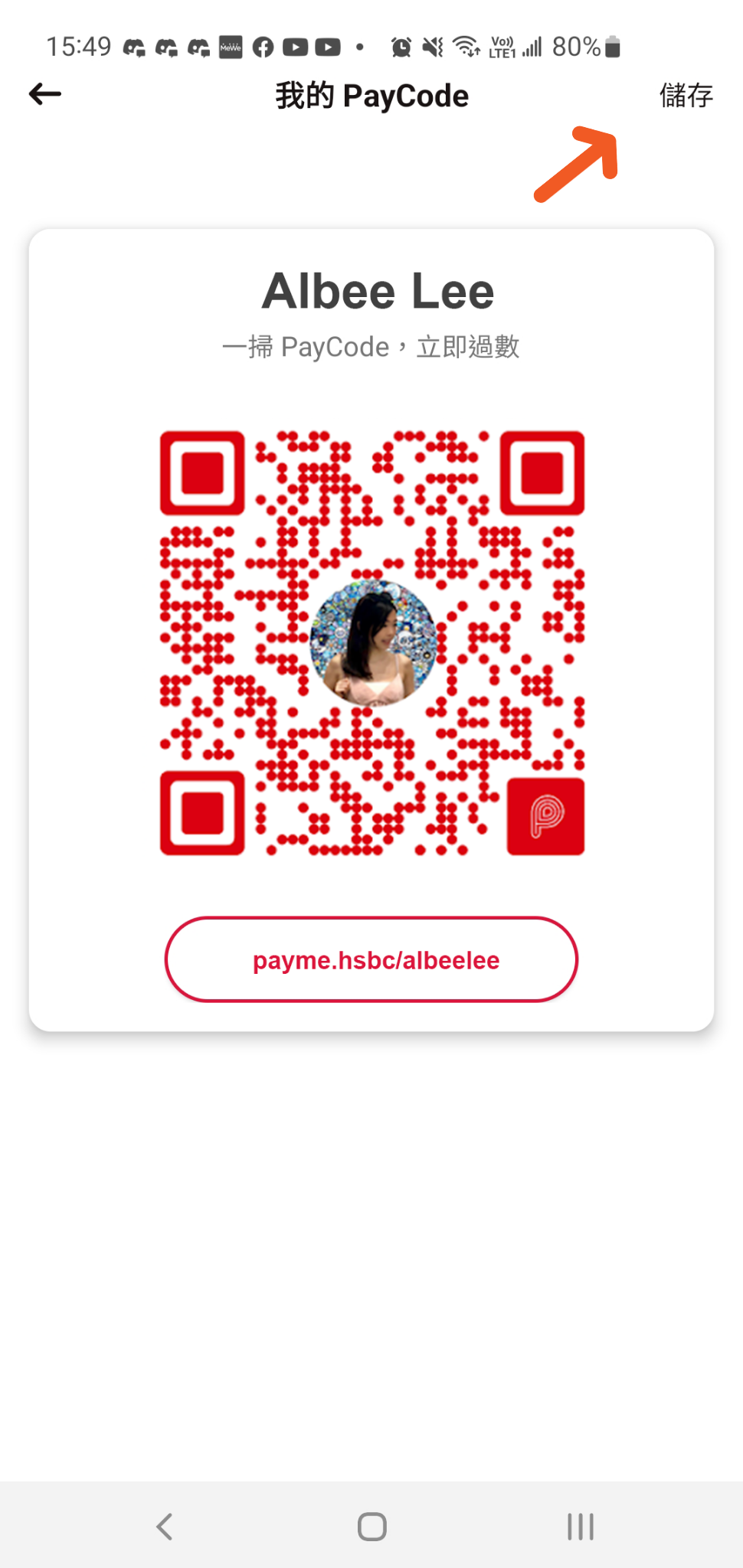Tap the muted sound icon in status bar

[433, 47]
